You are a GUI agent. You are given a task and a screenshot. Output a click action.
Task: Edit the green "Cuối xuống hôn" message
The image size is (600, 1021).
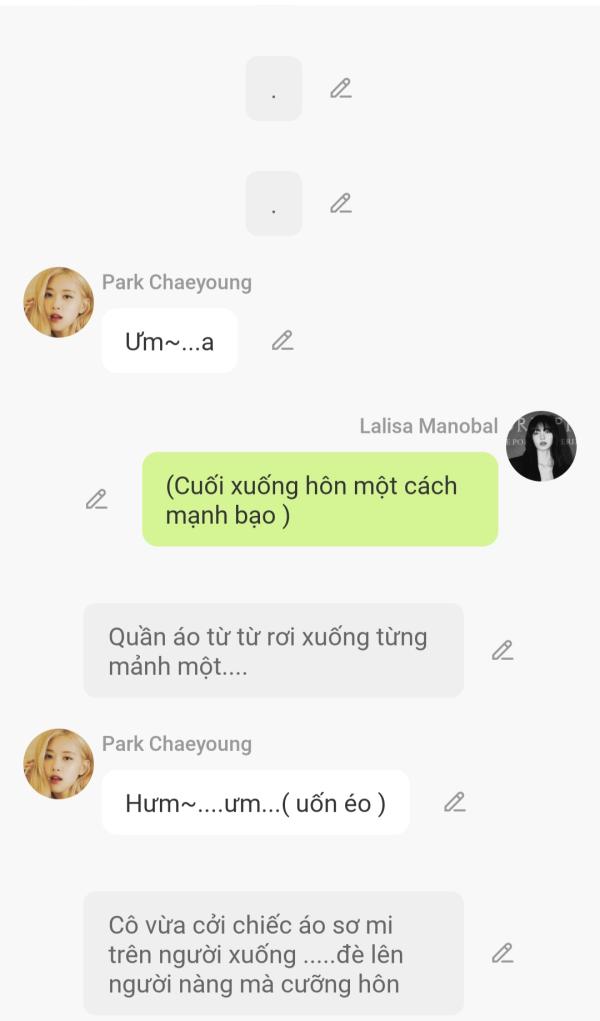96,499
